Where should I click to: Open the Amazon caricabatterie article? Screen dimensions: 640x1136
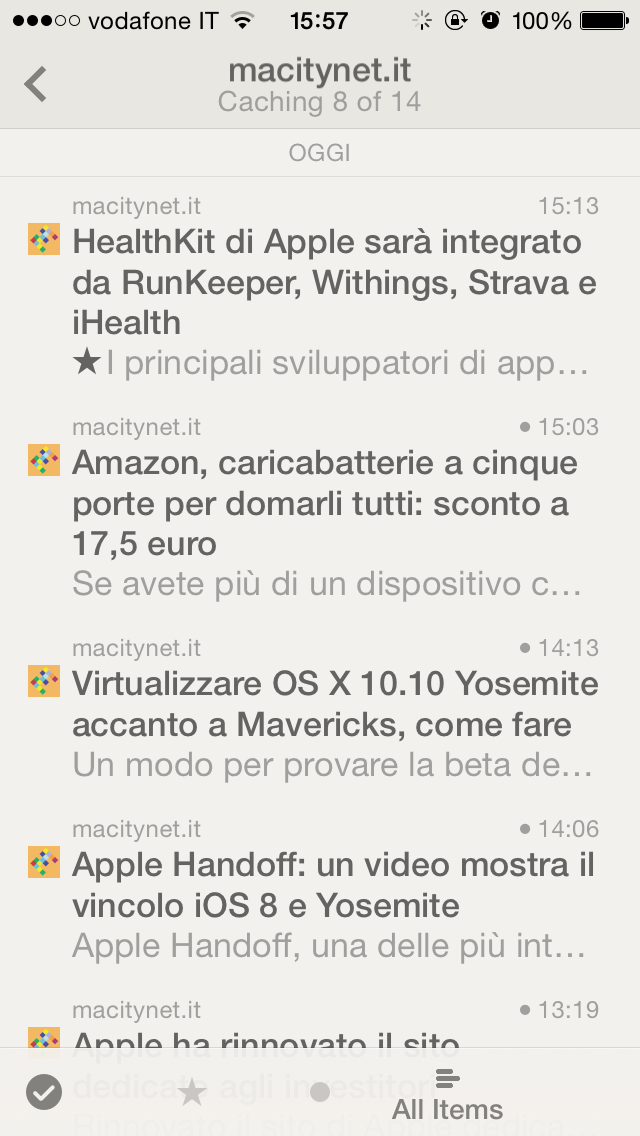click(335, 503)
